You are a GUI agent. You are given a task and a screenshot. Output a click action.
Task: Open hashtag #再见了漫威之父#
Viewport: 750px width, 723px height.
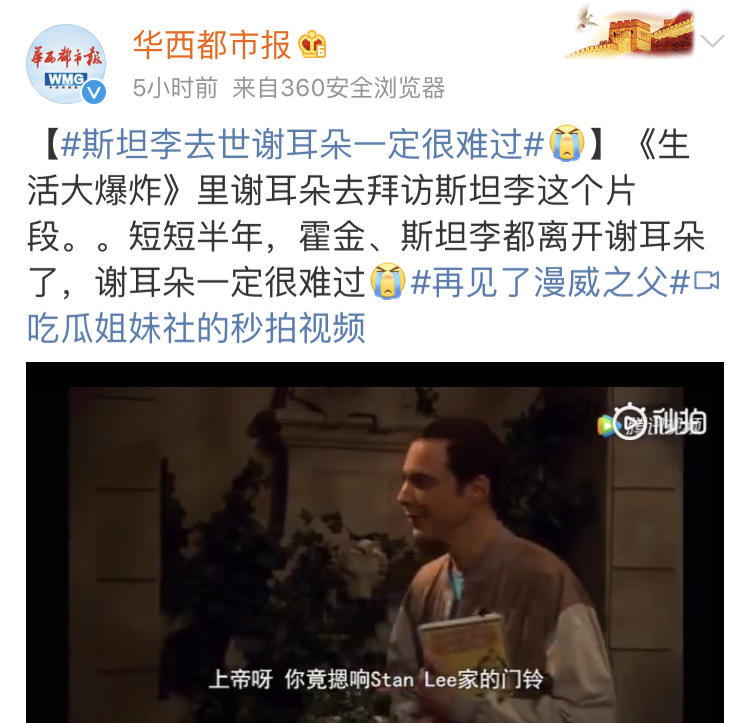pyautogui.click(x=549, y=283)
